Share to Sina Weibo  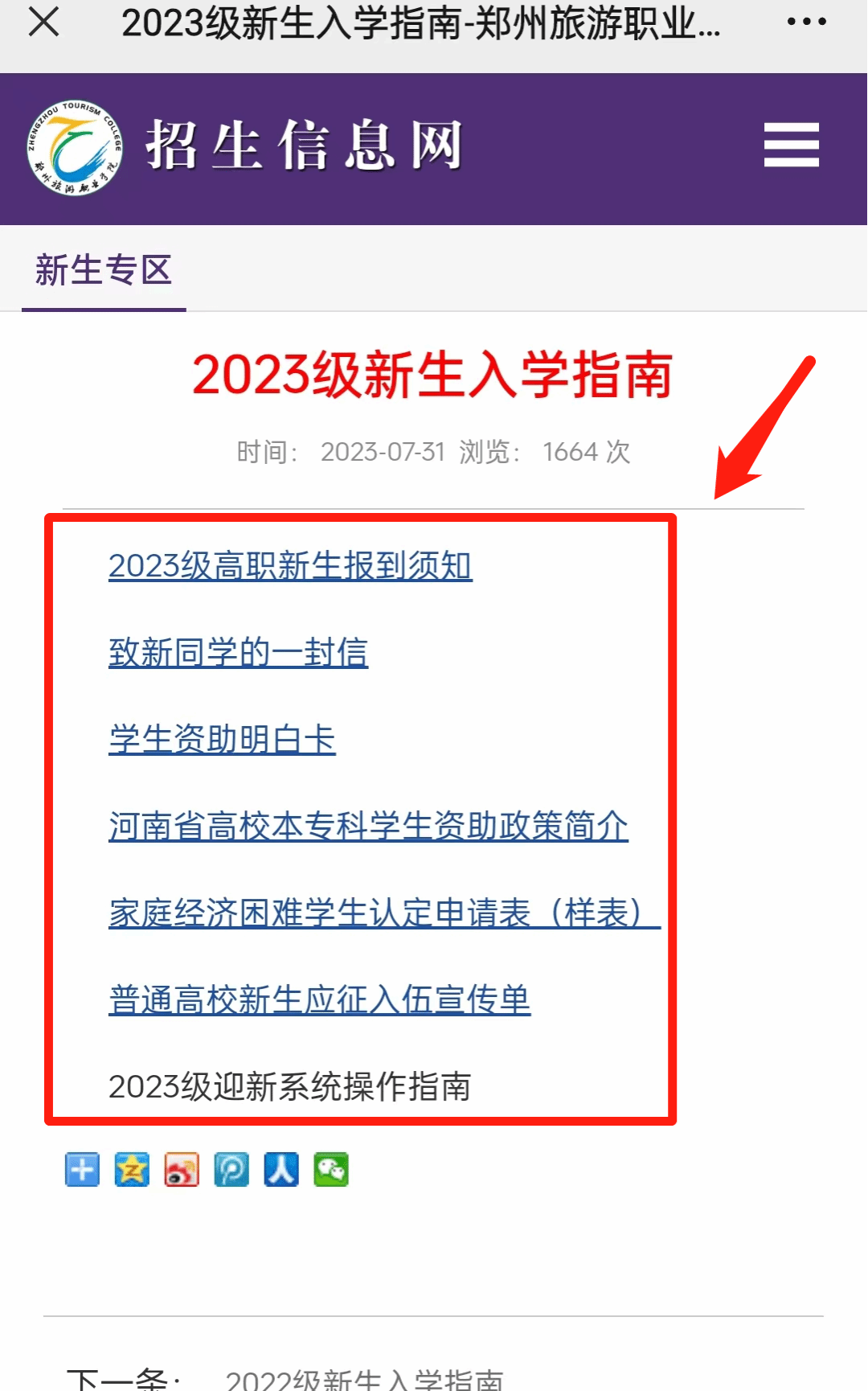(x=182, y=1170)
